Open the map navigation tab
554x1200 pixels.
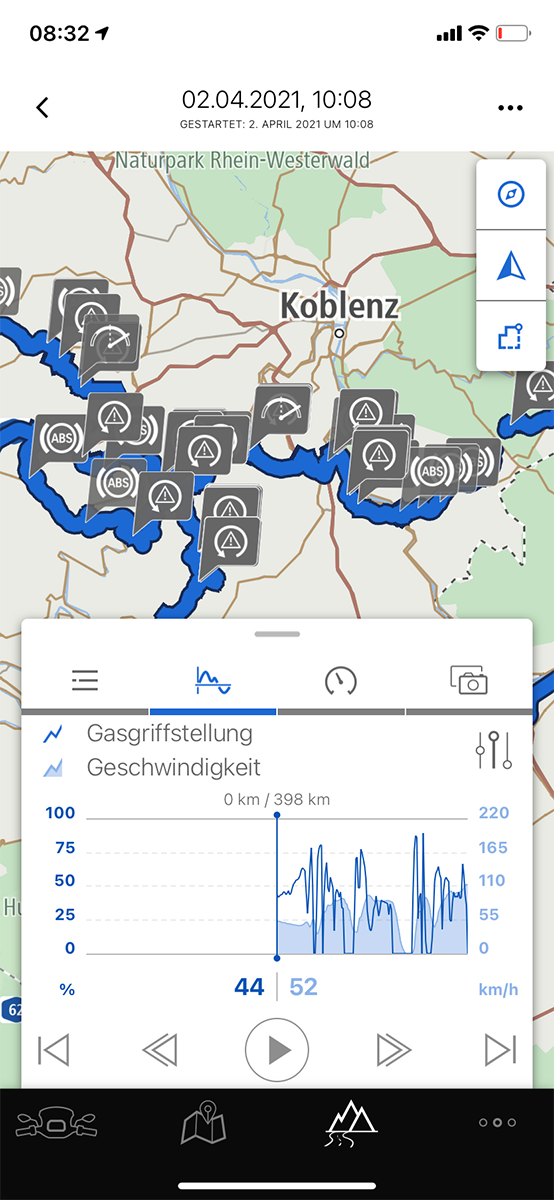(x=203, y=1122)
